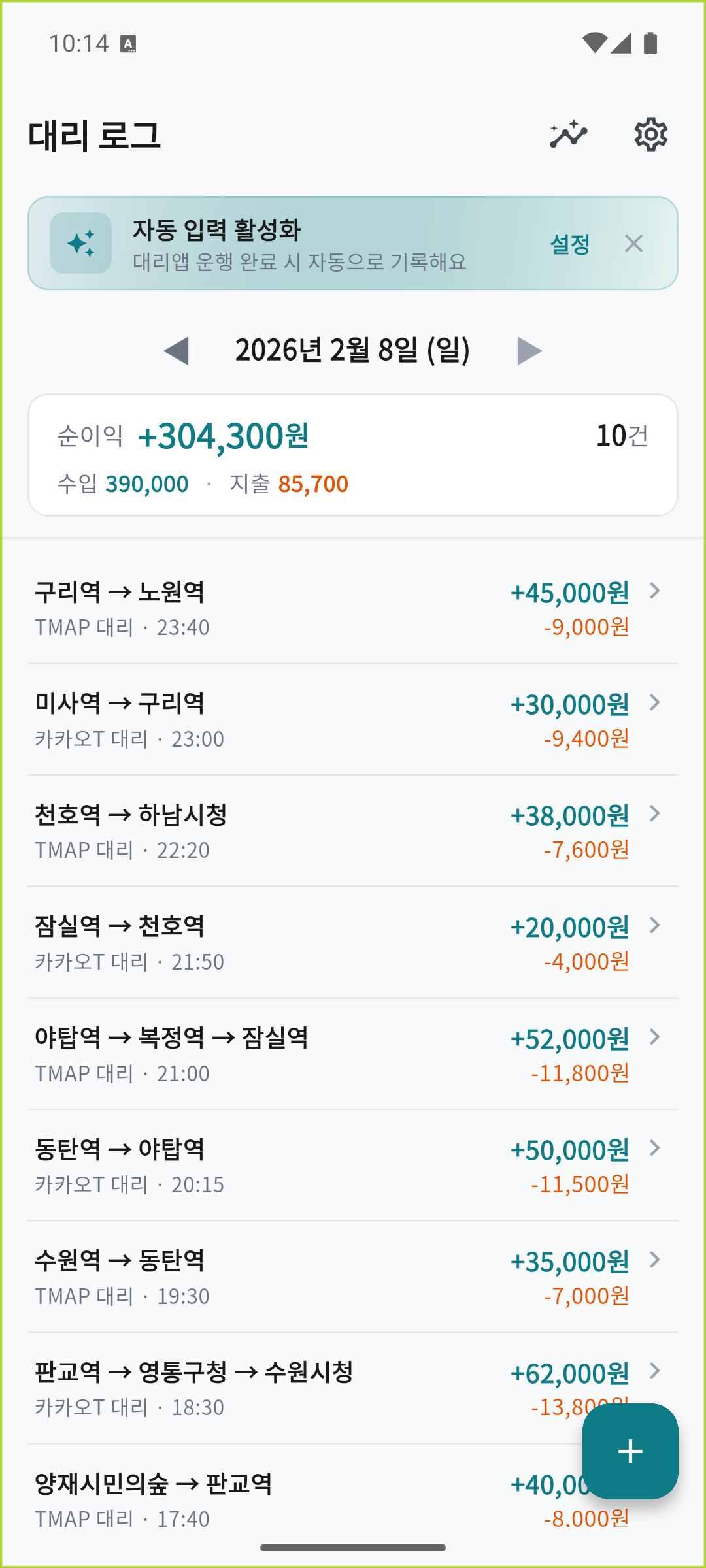
Task: Navigate to the next day
Action: (530, 351)
